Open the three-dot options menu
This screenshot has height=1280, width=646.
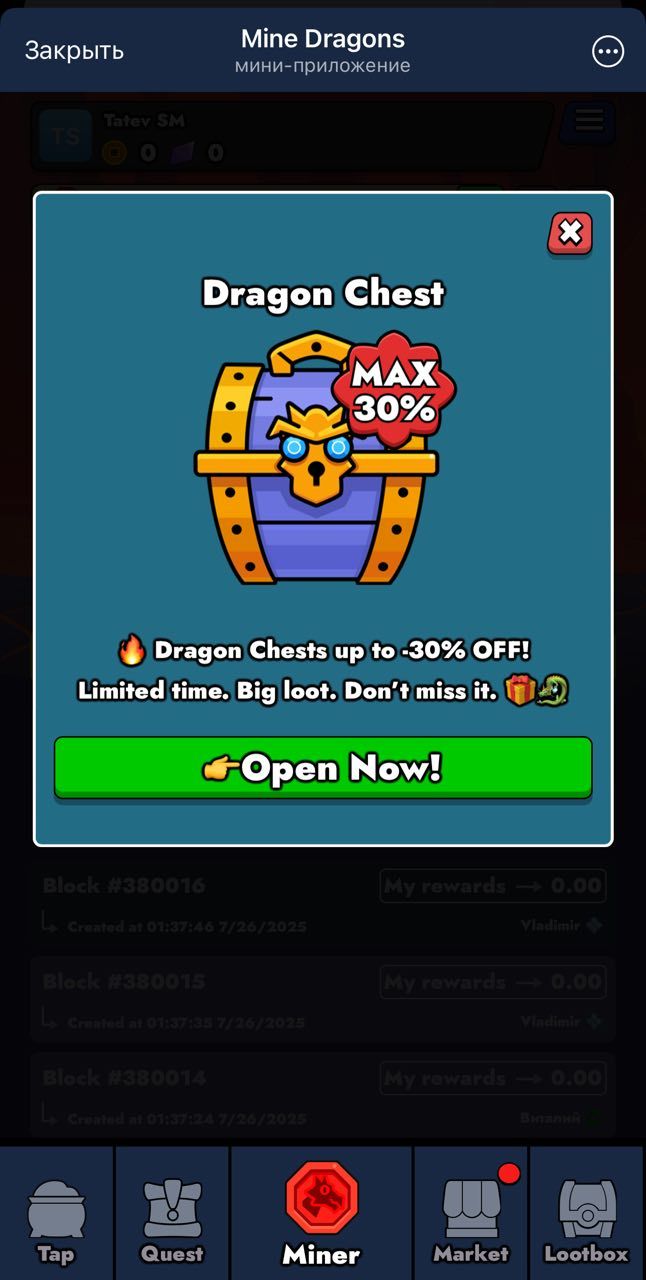(x=608, y=52)
